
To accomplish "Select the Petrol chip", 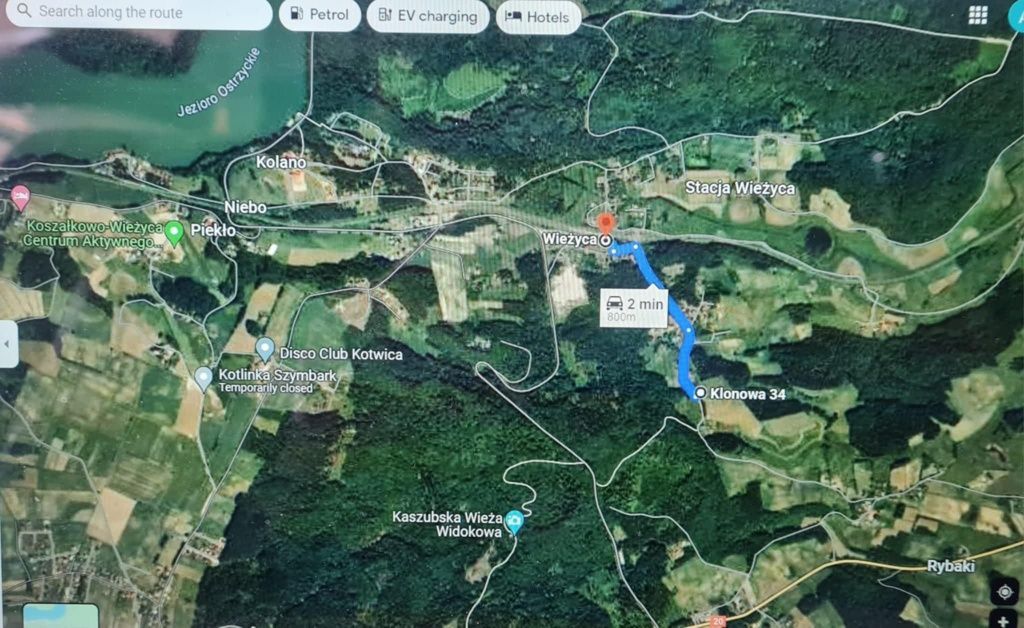I will (320, 15).
